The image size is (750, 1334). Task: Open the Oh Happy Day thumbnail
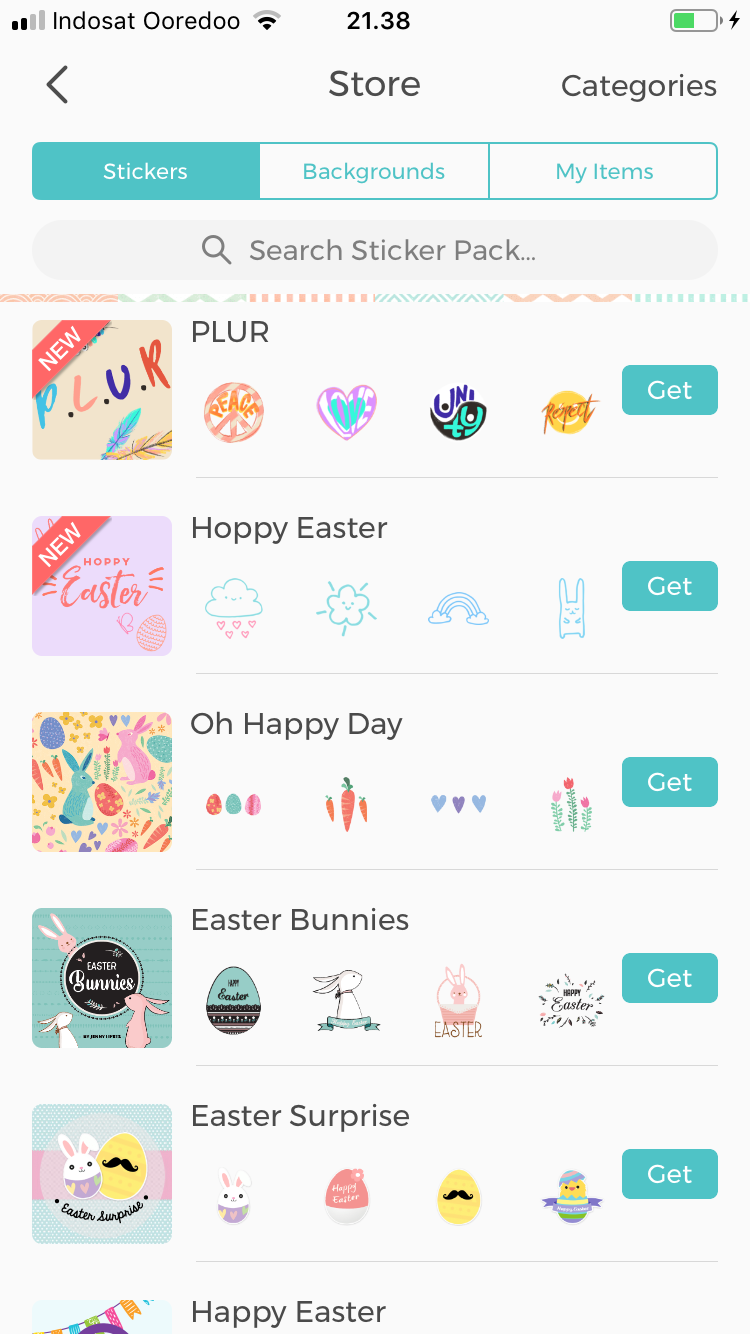(x=102, y=782)
